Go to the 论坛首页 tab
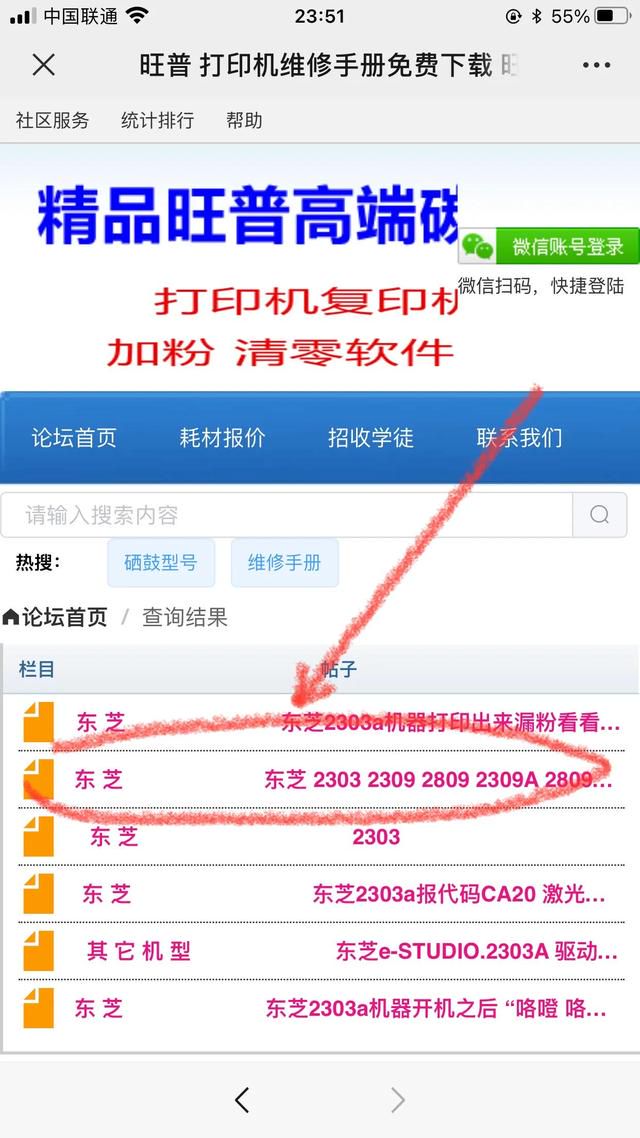Viewport: 640px width, 1138px height. (74, 438)
